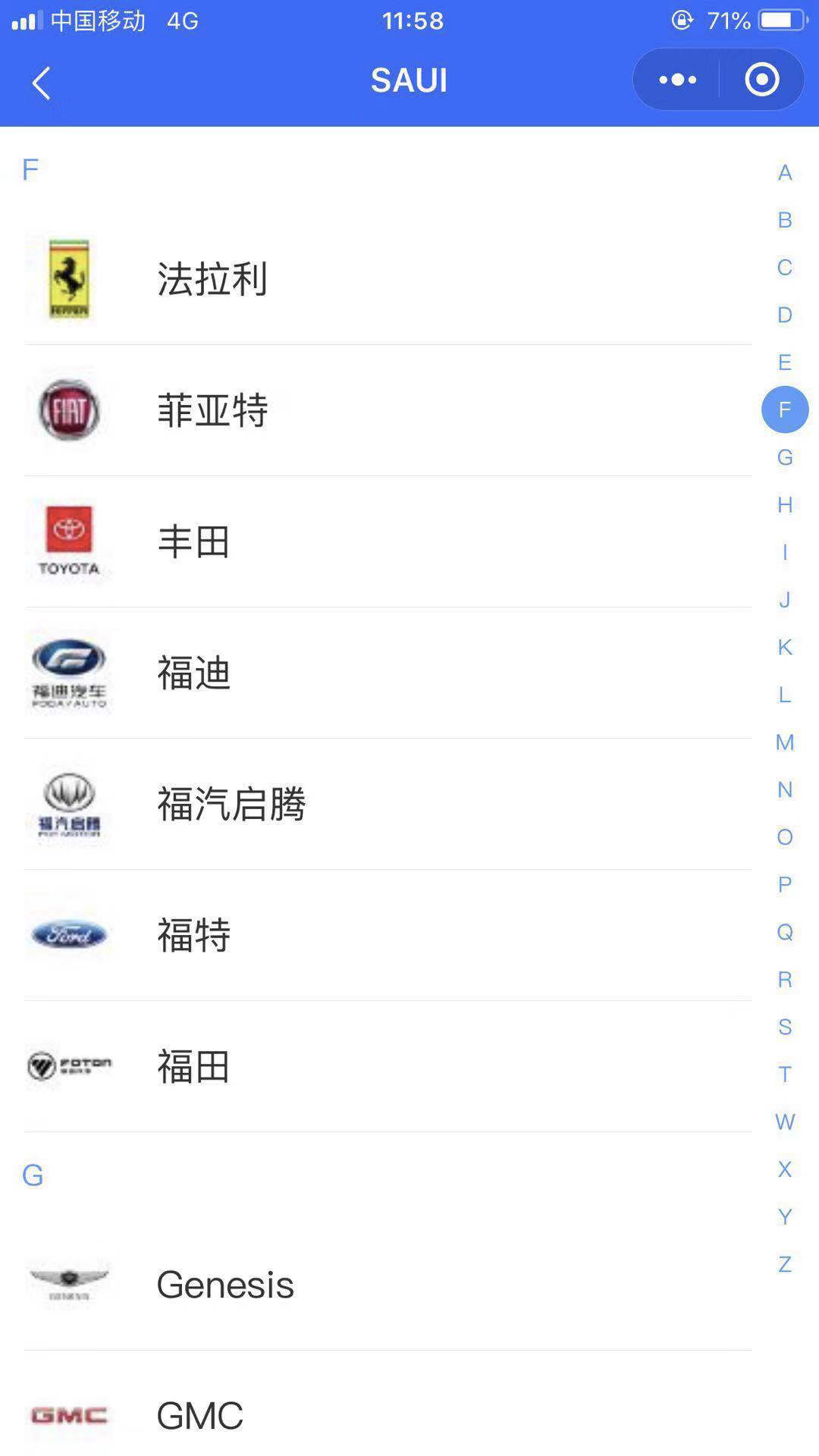Image resolution: width=819 pixels, height=1456 pixels.
Task: Select 福汽启腾 brand row
Action: point(388,804)
